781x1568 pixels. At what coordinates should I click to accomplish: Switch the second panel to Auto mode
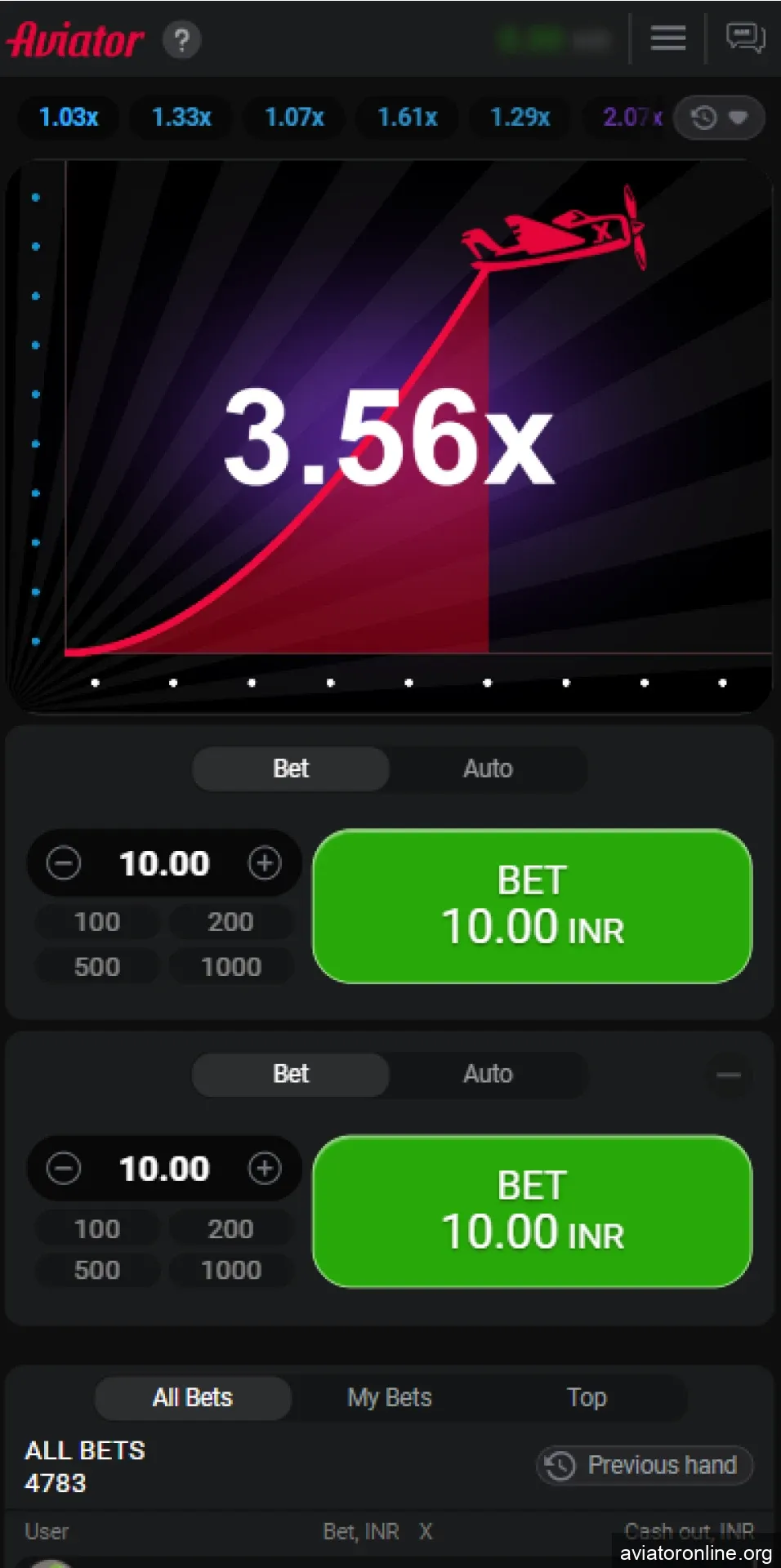(488, 1074)
